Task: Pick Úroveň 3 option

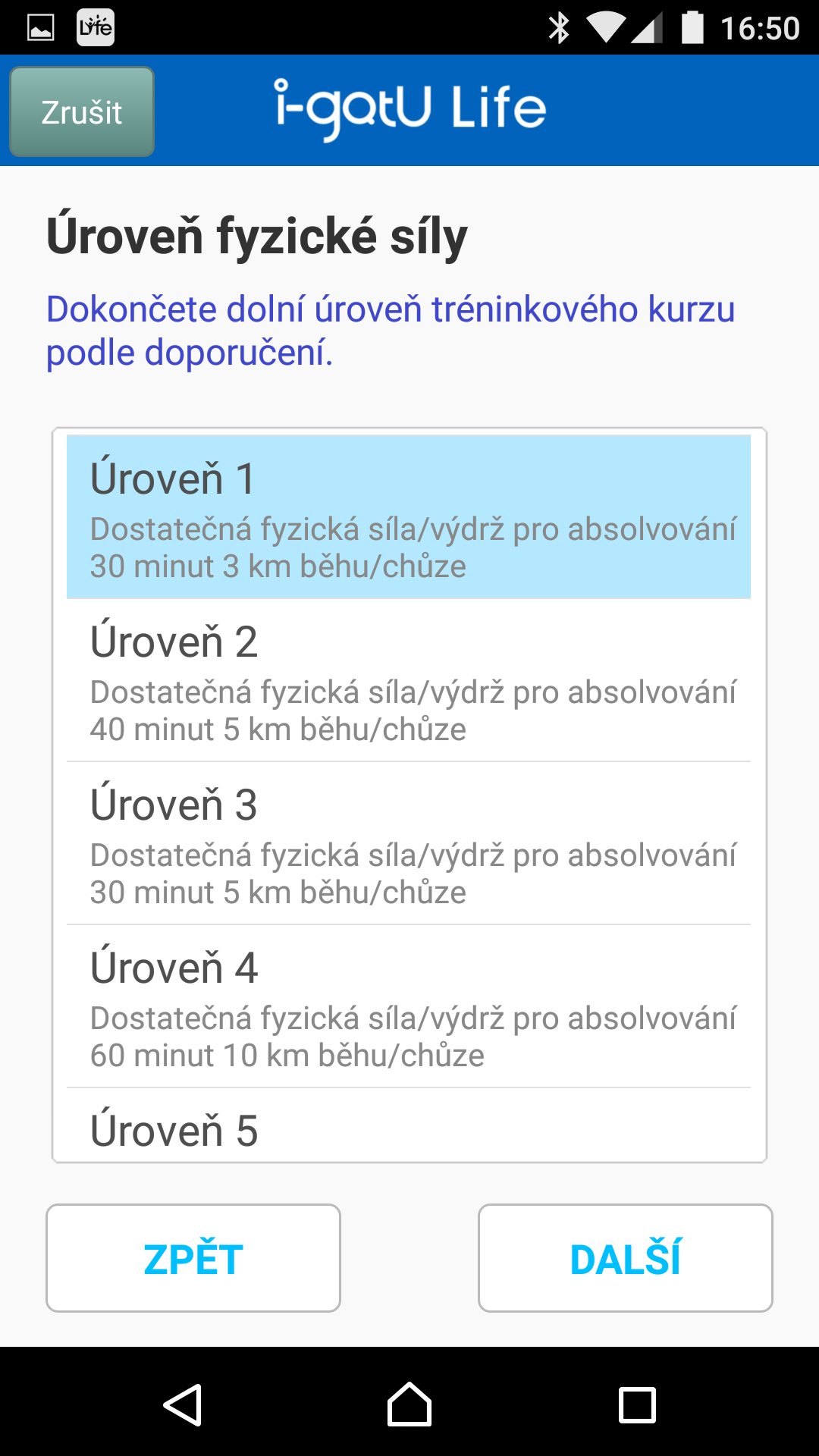Action: pos(409,843)
